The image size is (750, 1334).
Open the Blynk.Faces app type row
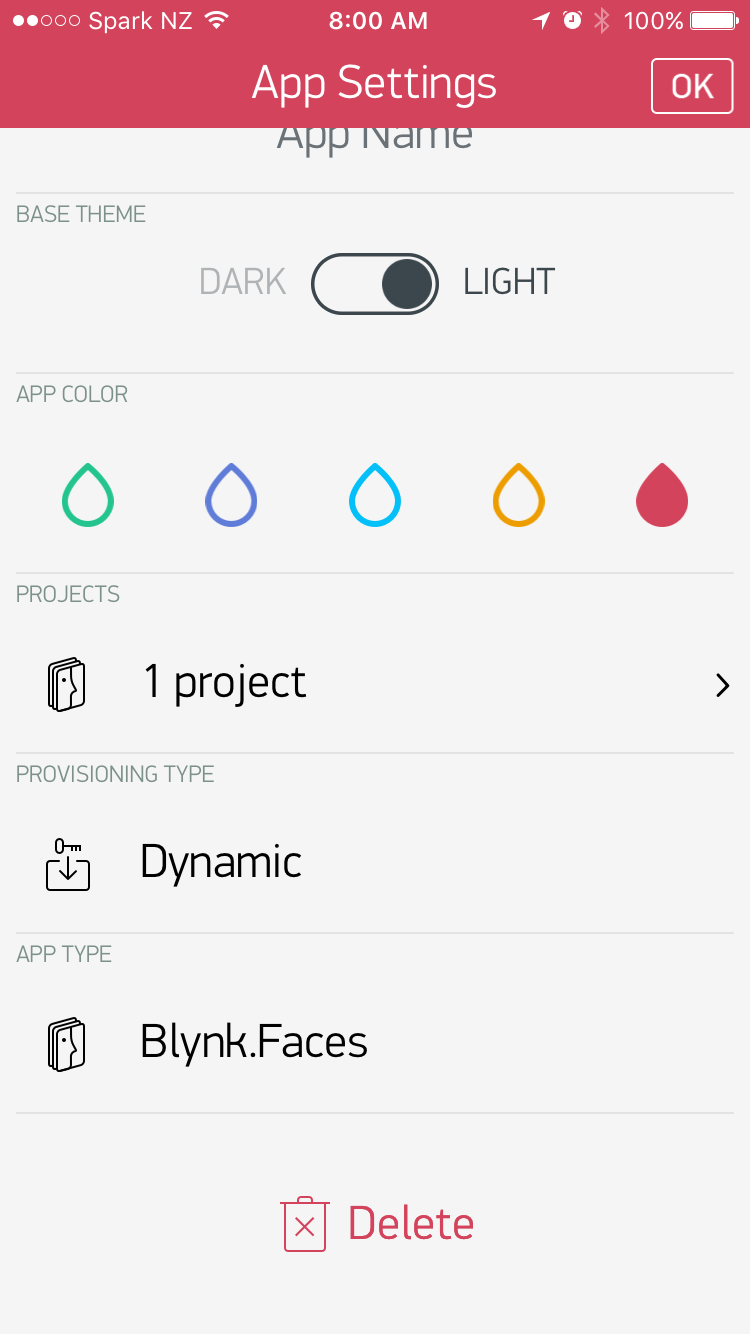375,1043
